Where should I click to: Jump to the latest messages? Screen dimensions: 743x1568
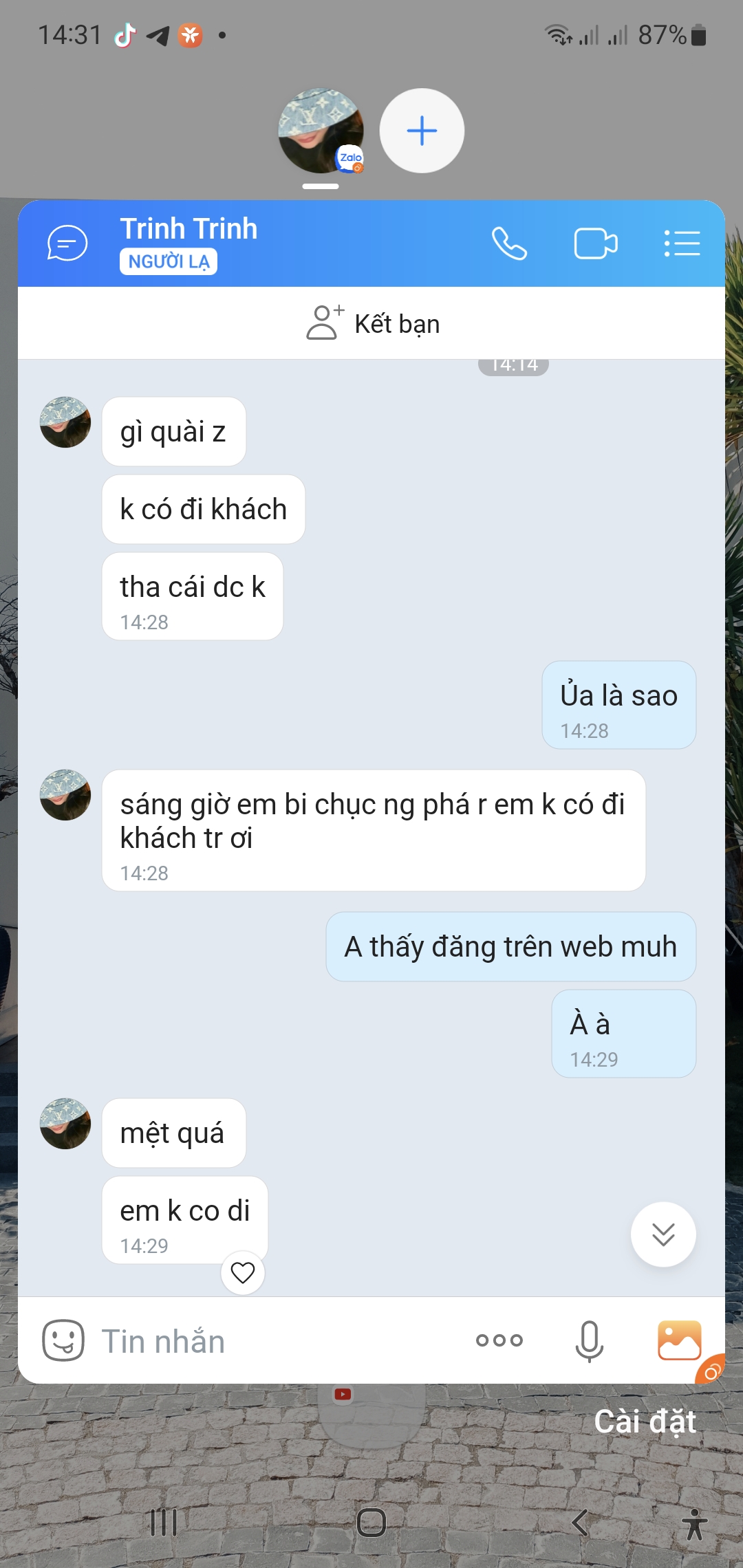coord(663,1234)
